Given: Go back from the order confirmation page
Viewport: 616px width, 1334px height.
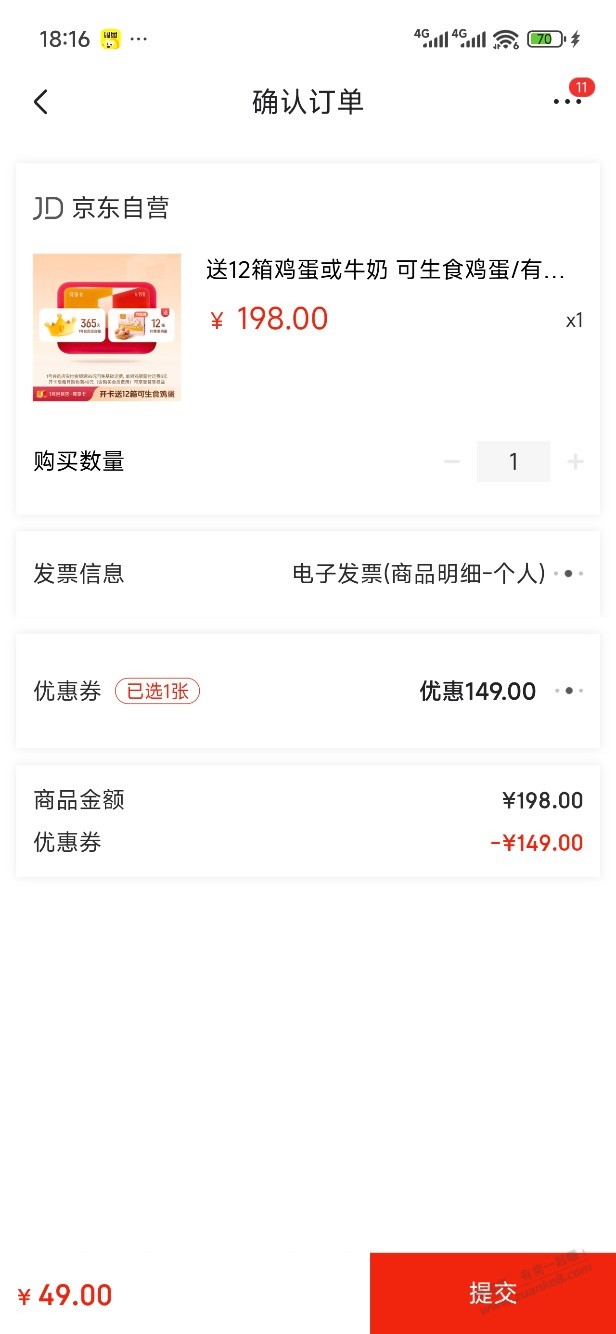Looking at the screenshot, I should pos(41,102).
